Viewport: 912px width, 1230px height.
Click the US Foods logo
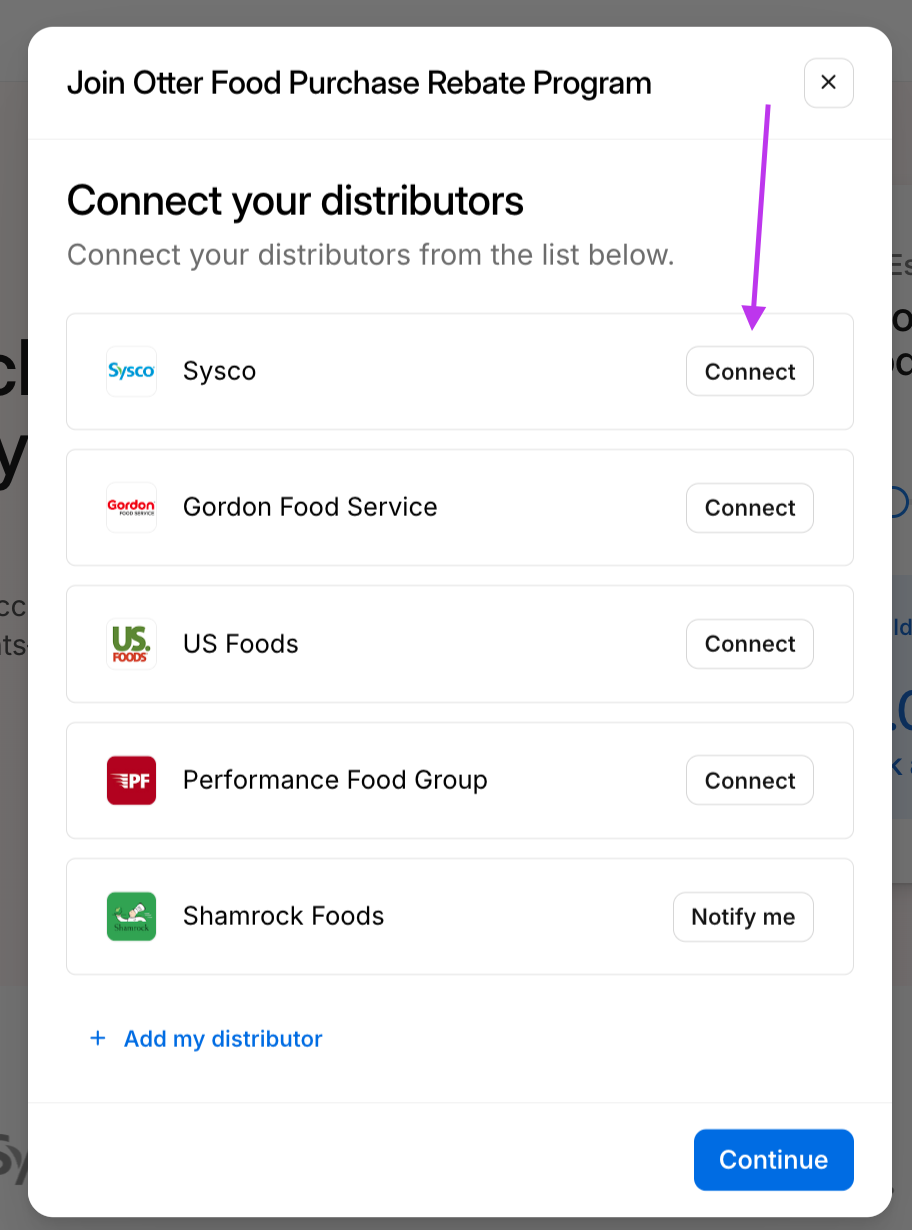pyautogui.click(x=131, y=644)
